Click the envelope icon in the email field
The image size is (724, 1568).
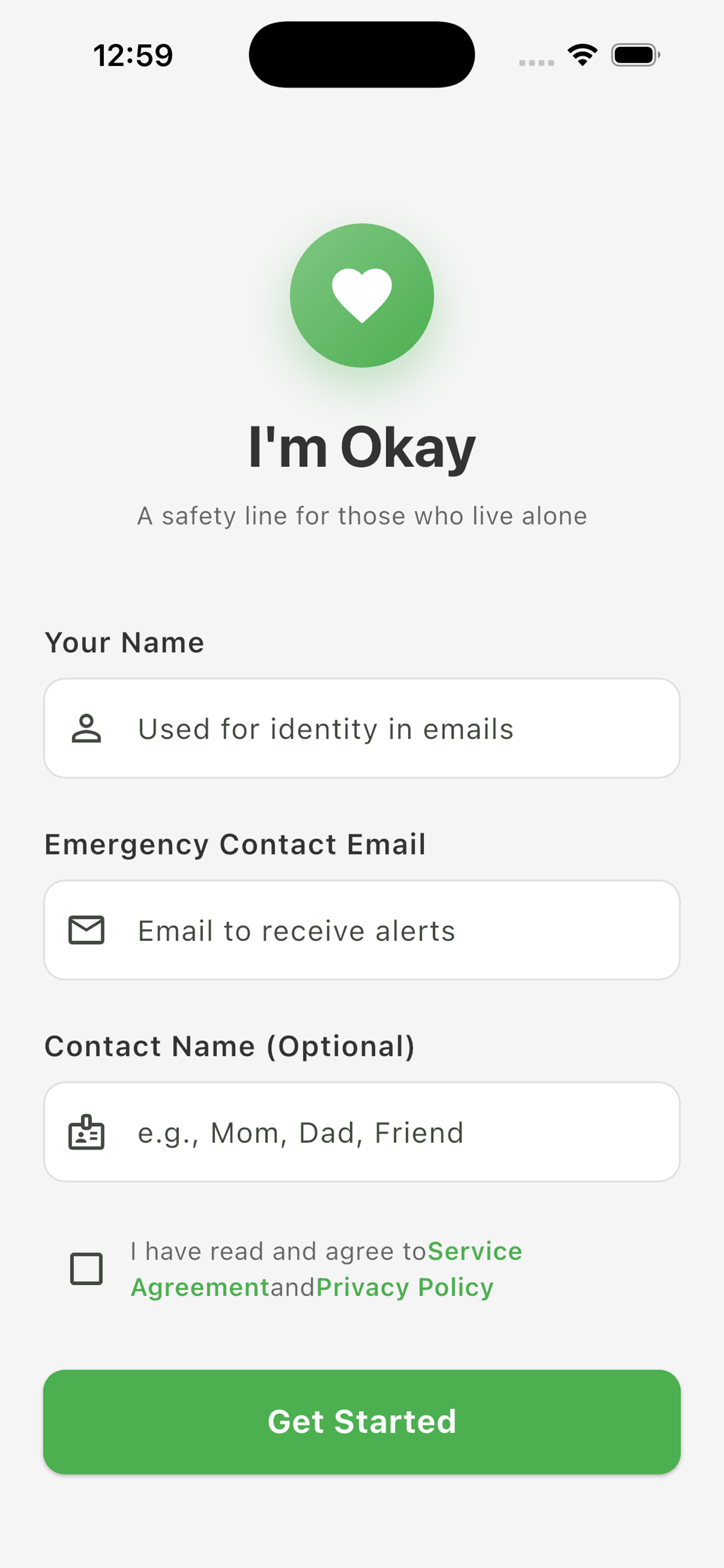(x=87, y=929)
